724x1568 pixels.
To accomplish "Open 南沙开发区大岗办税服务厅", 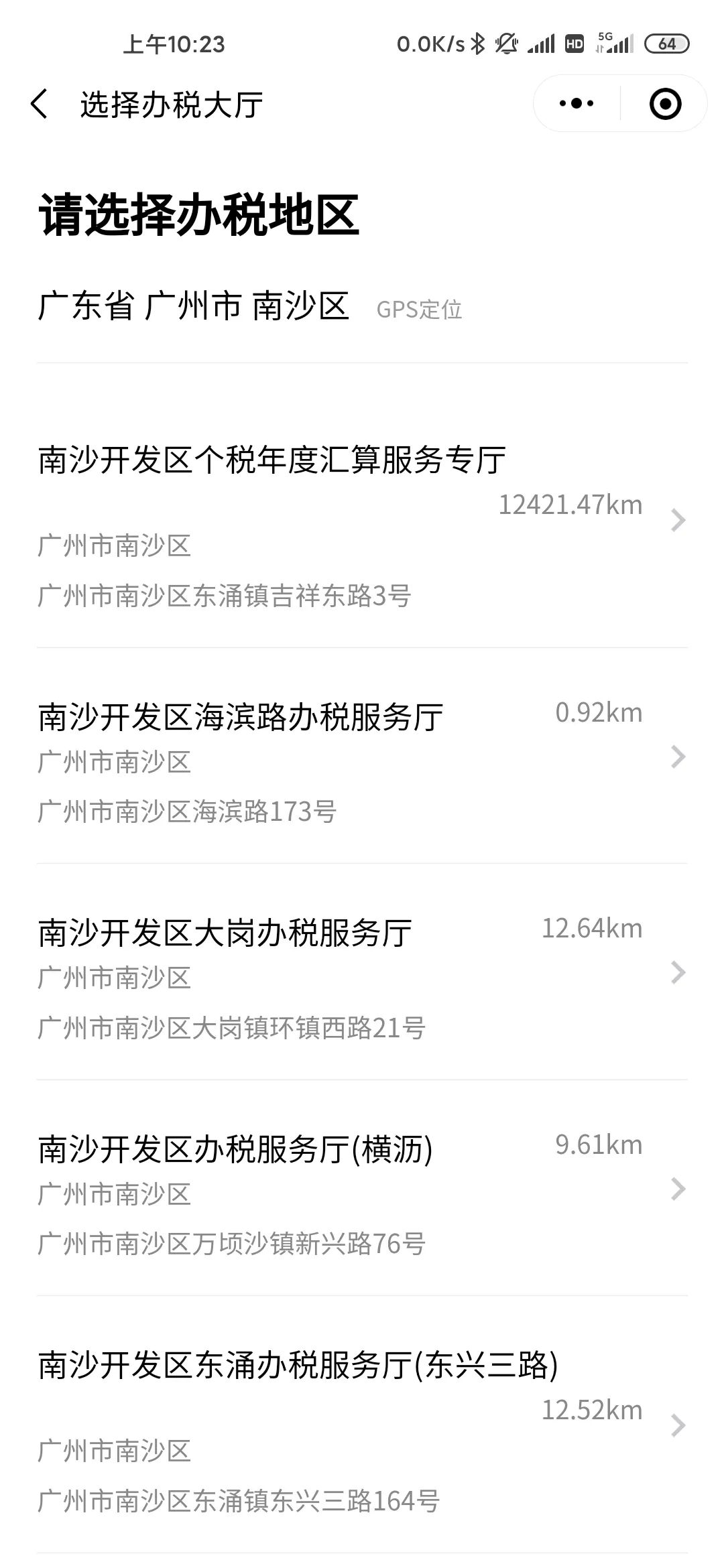I will point(362,972).
